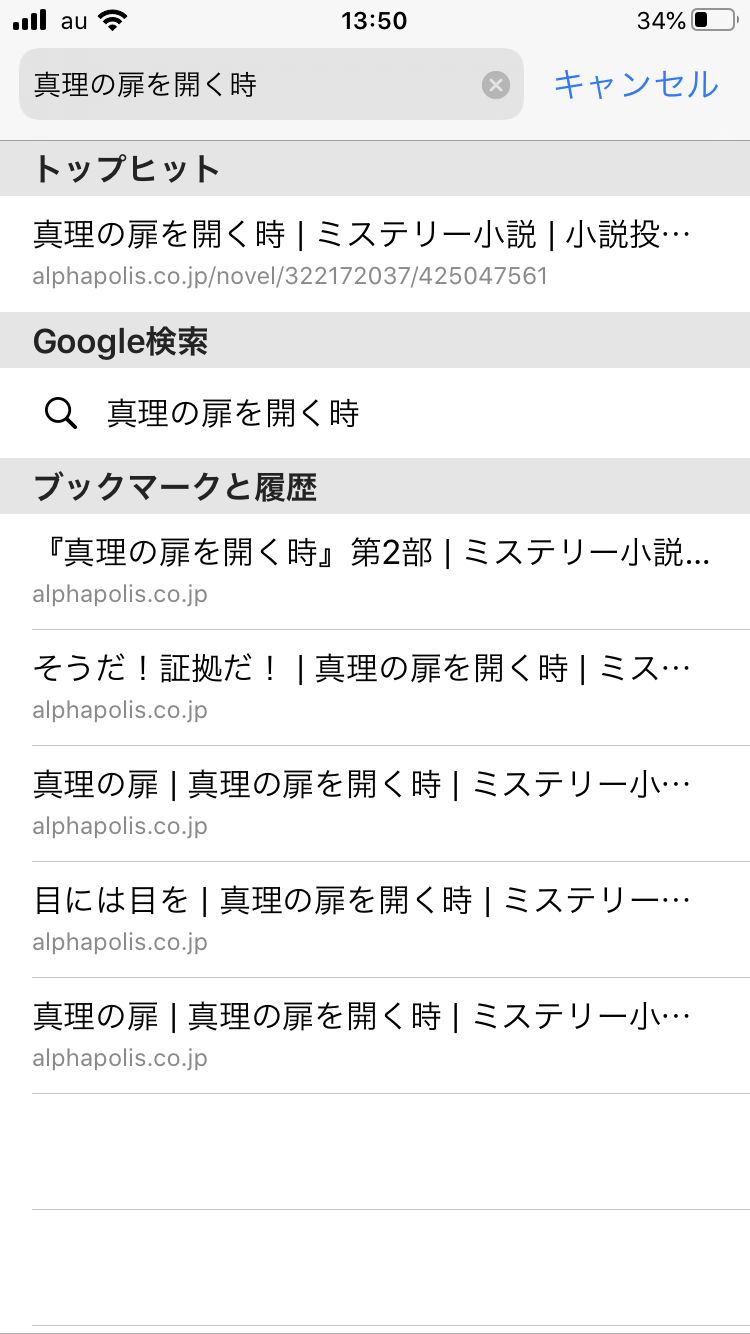The image size is (750, 1334).
Task: Clear the typed text in the address field
Action: coord(496,85)
